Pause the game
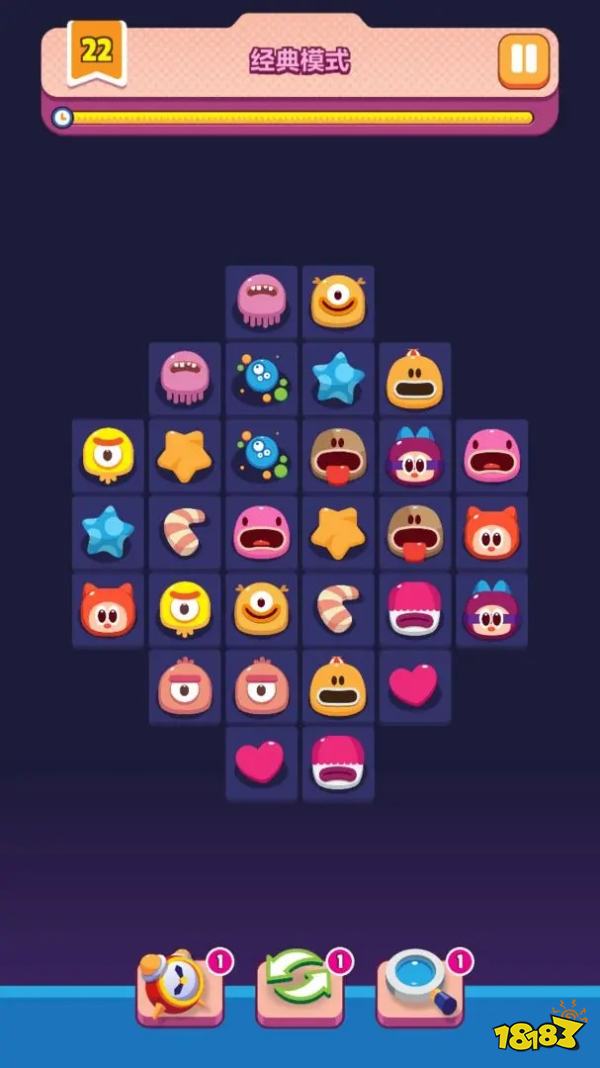The image size is (600, 1068). (524, 60)
